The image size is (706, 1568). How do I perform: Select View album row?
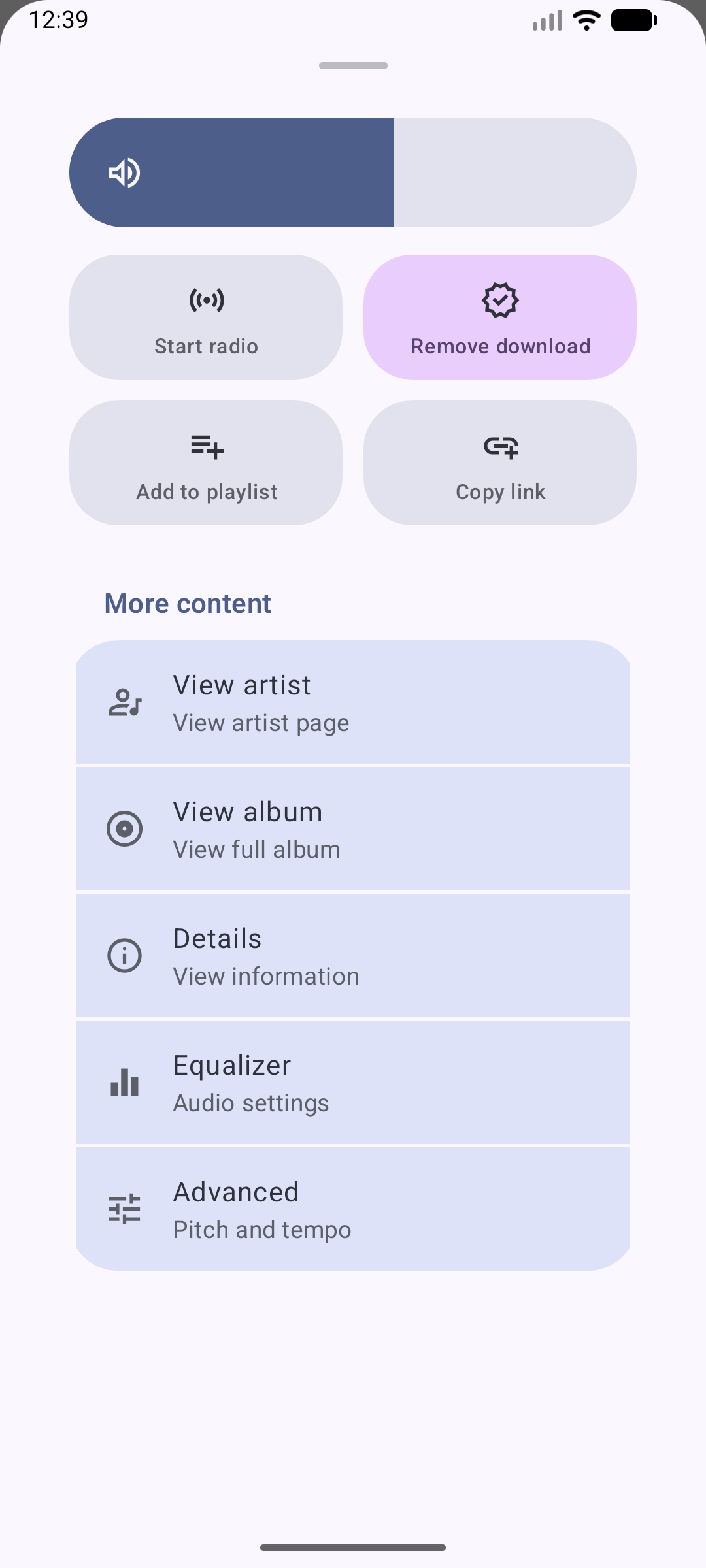point(353,830)
